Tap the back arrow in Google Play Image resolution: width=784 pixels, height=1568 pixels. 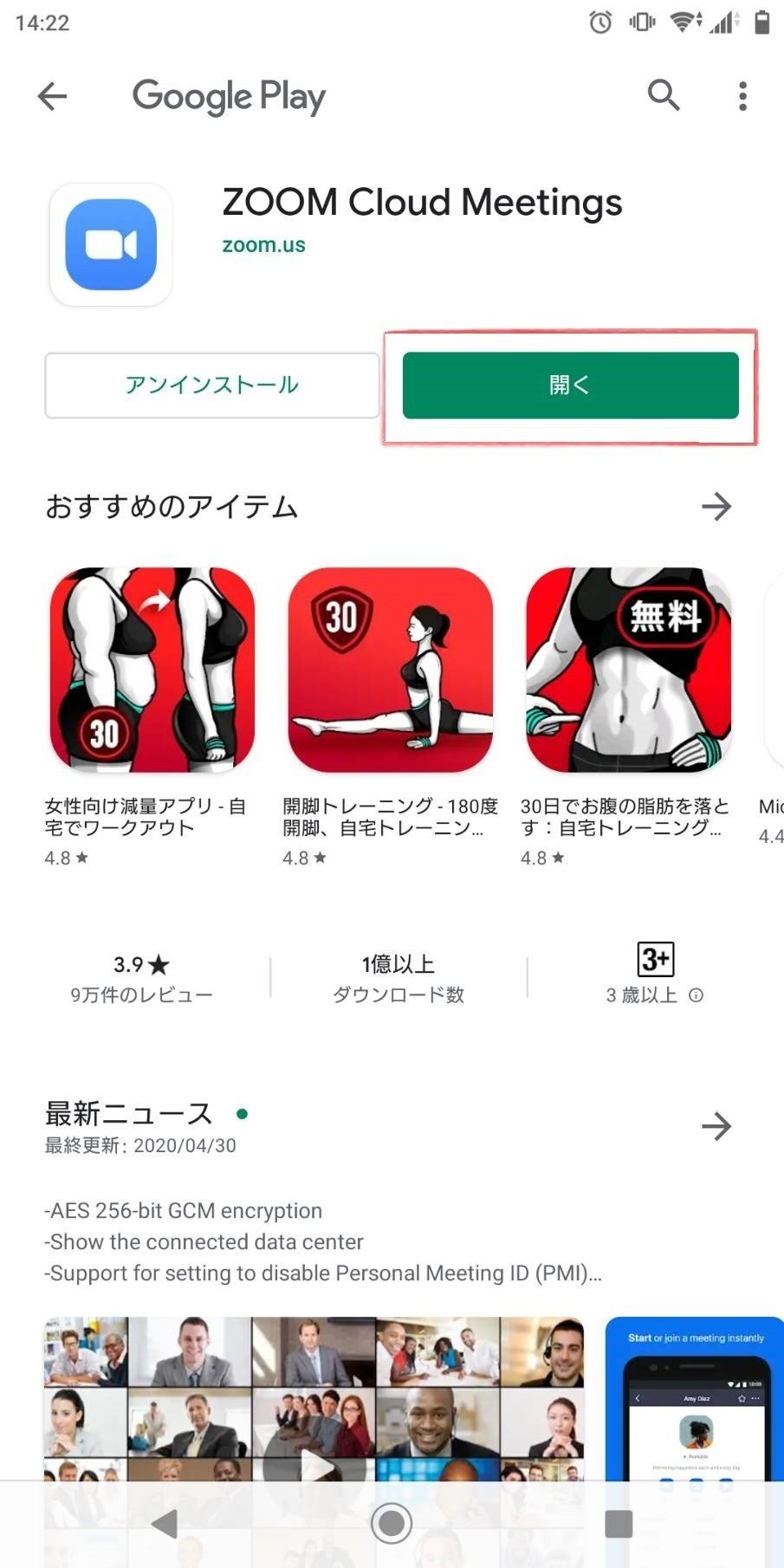(x=52, y=96)
